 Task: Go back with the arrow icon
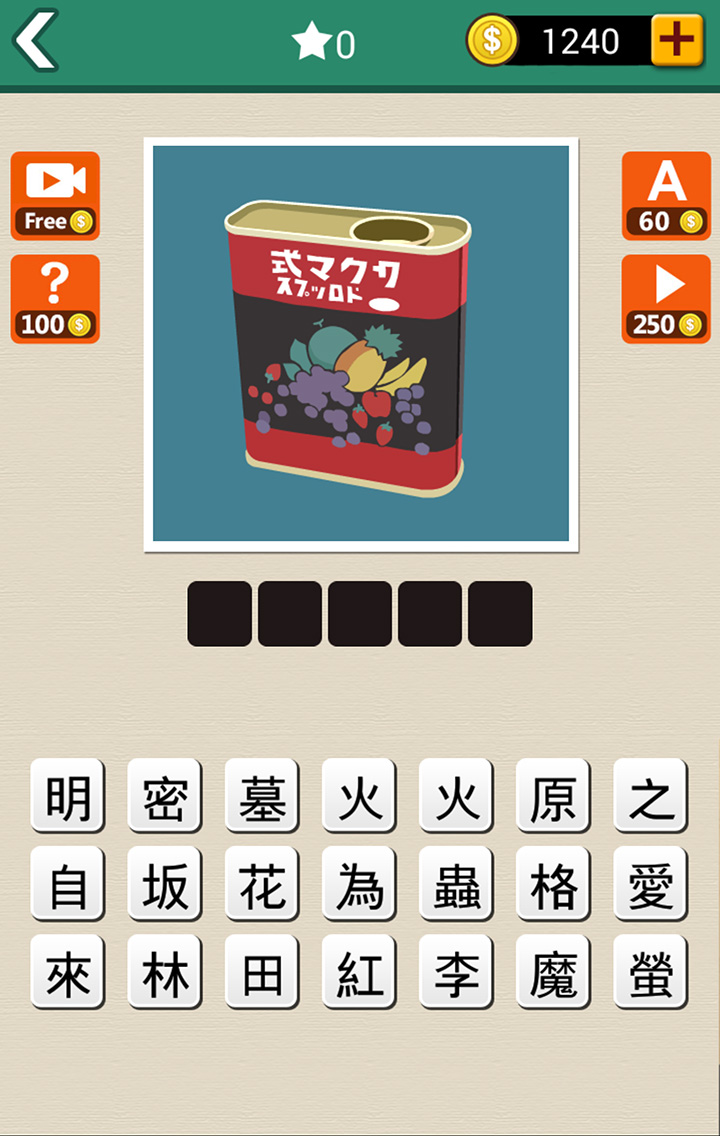pos(36,42)
